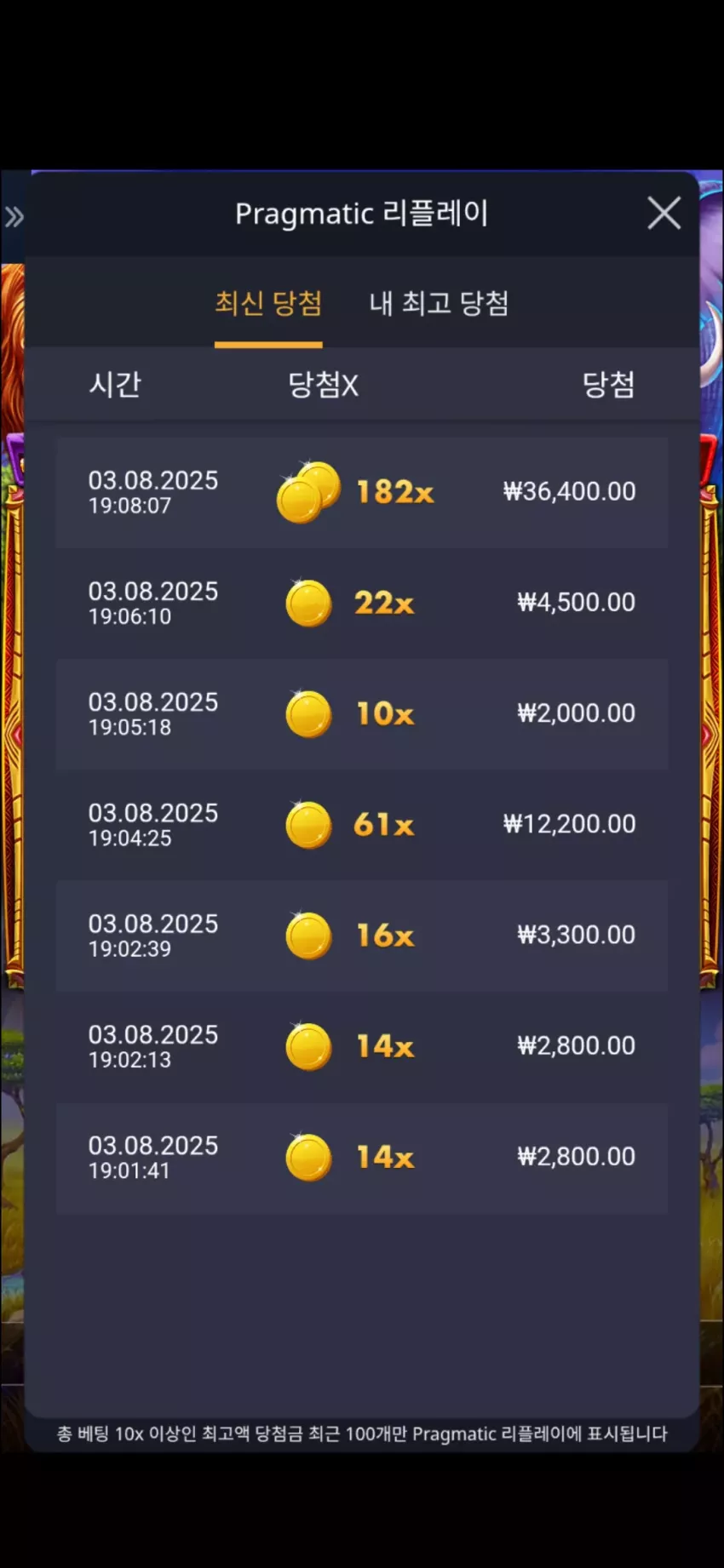This screenshot has width=724, height=1568.
Task: Open the 182x replay at 19:08:07
Action: (362, 492)
